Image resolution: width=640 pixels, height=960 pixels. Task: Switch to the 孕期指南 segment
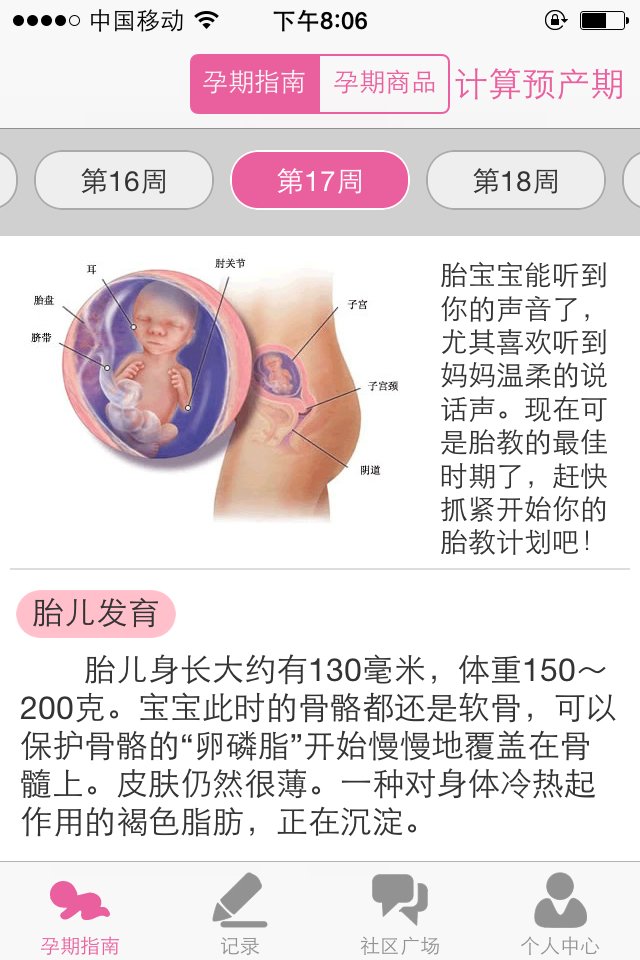point(255,83)
